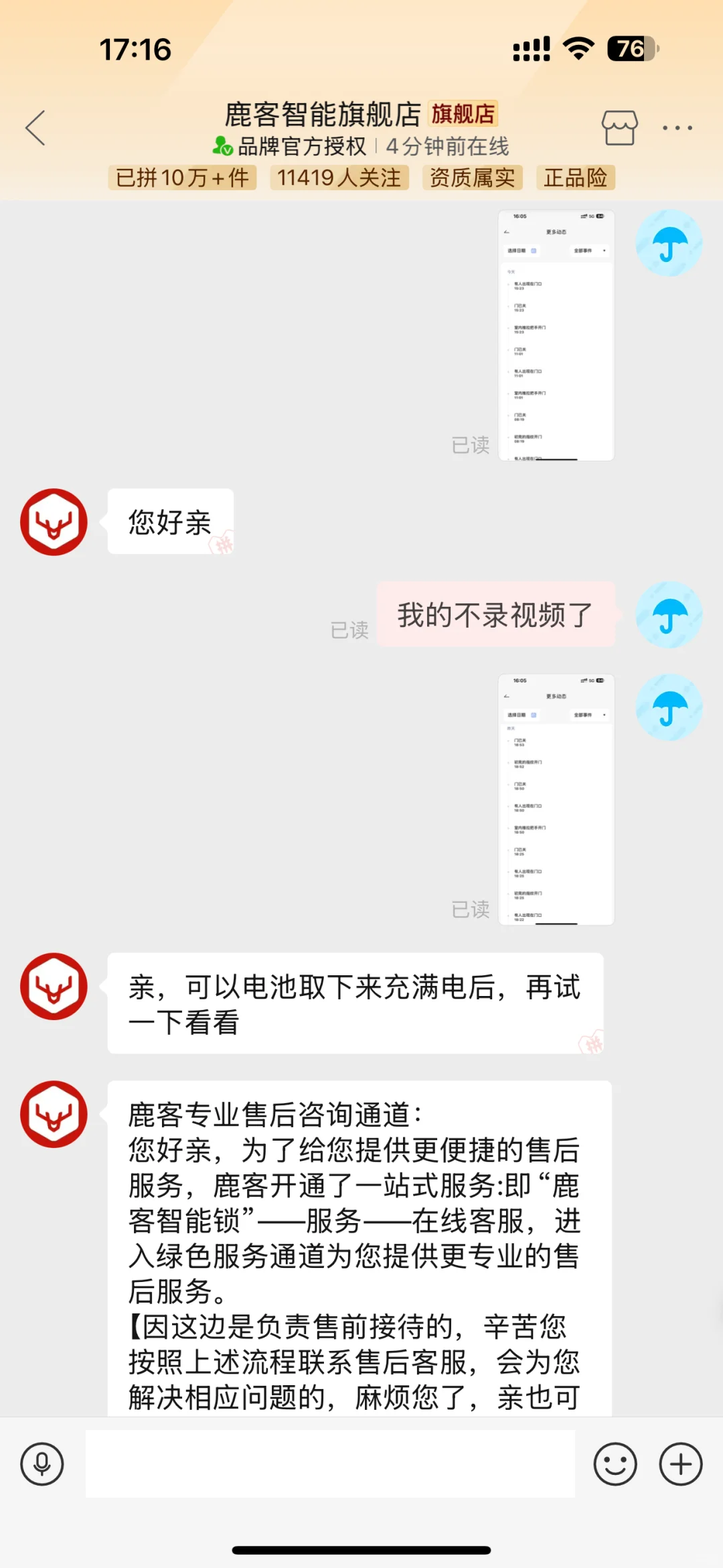Open the store page icon
Image resolution: width=723 pixels, height=1568 pixels.
tap(619, 127)
